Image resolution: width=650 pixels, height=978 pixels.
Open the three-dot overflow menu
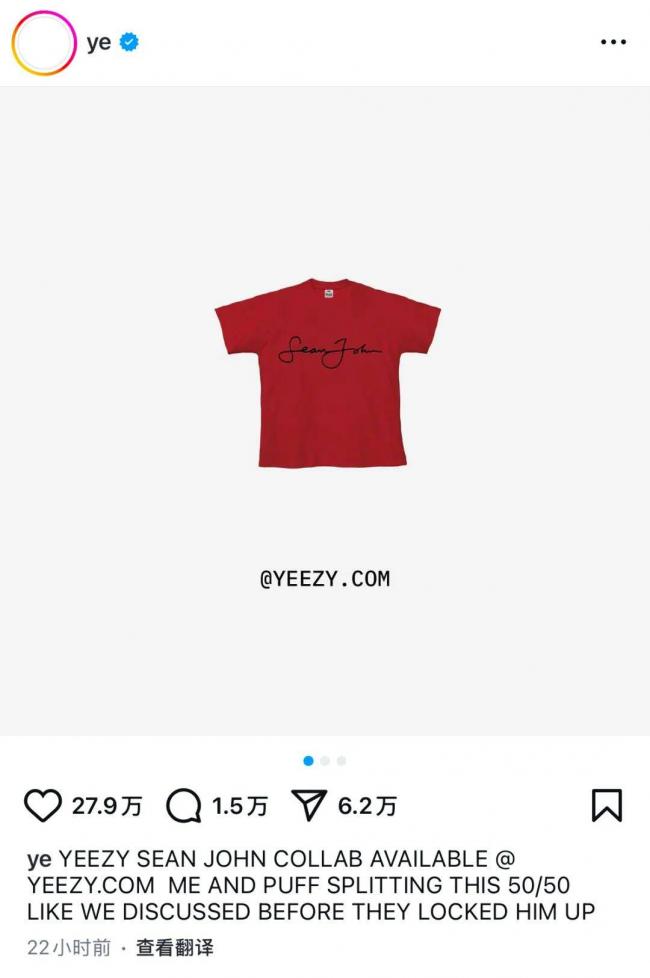click(x=612, y=42)
